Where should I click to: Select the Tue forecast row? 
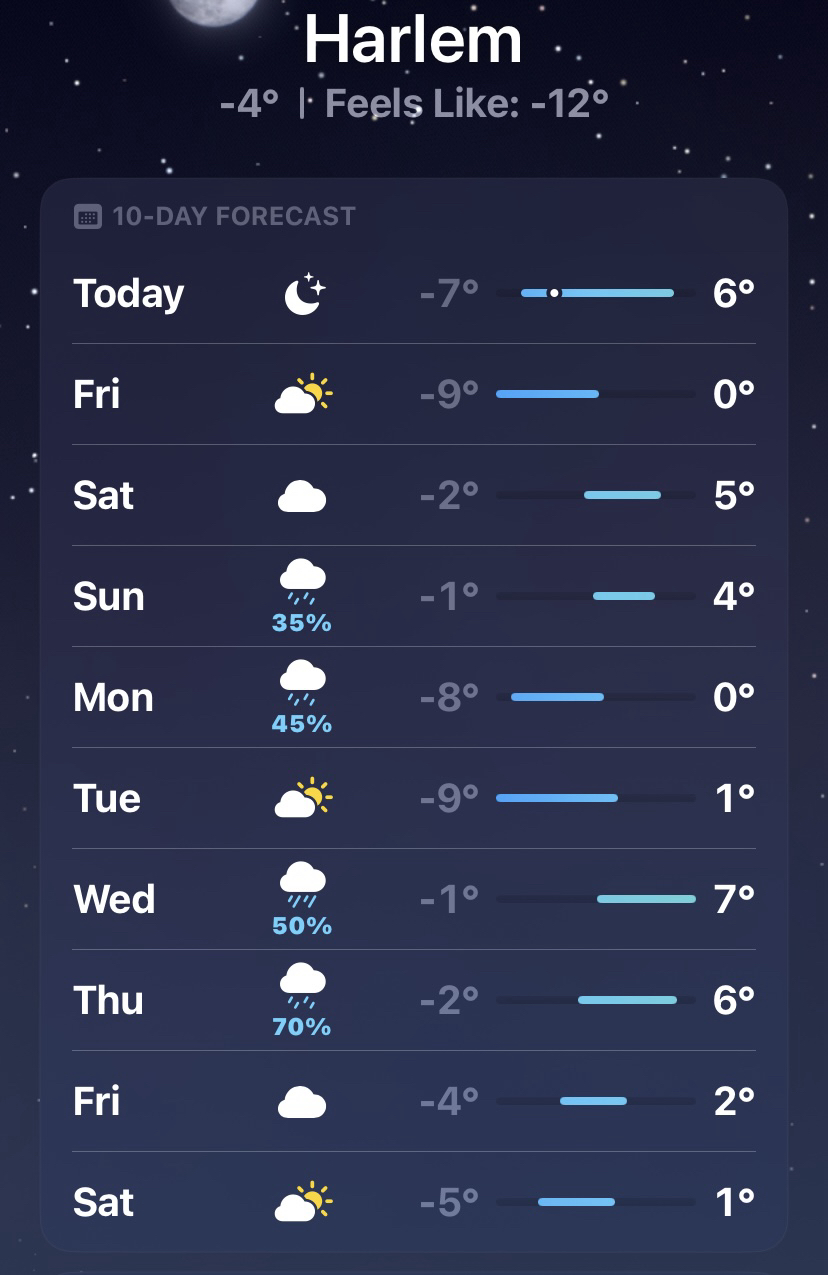point(413,798)
